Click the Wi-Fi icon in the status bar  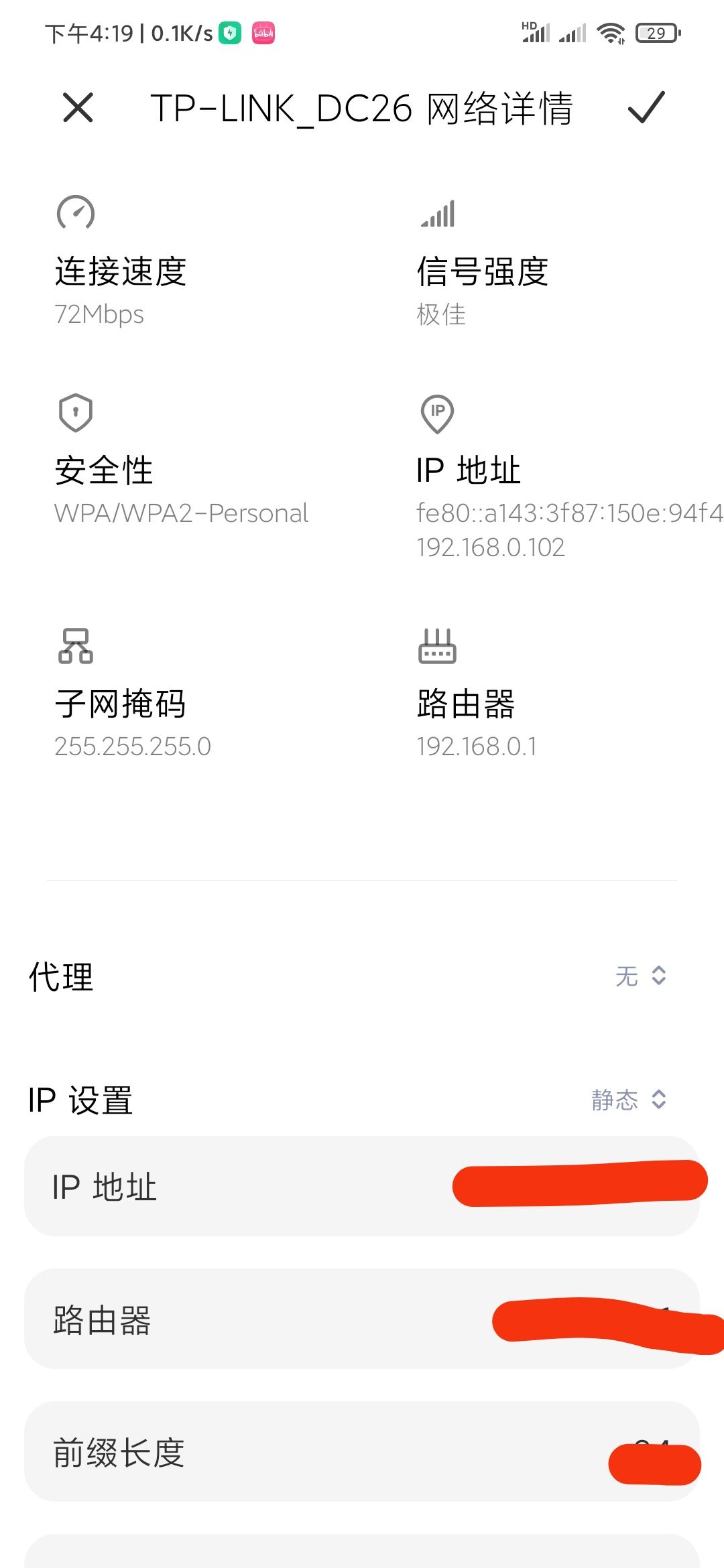(609, 31)
